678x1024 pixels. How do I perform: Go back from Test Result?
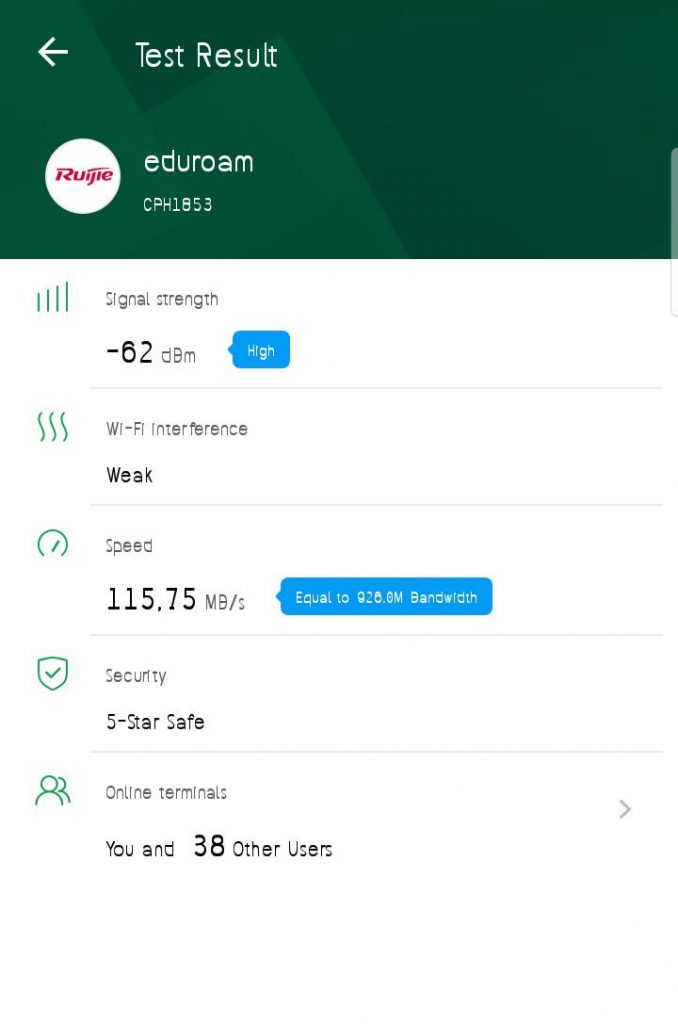(x=53, y=53)
